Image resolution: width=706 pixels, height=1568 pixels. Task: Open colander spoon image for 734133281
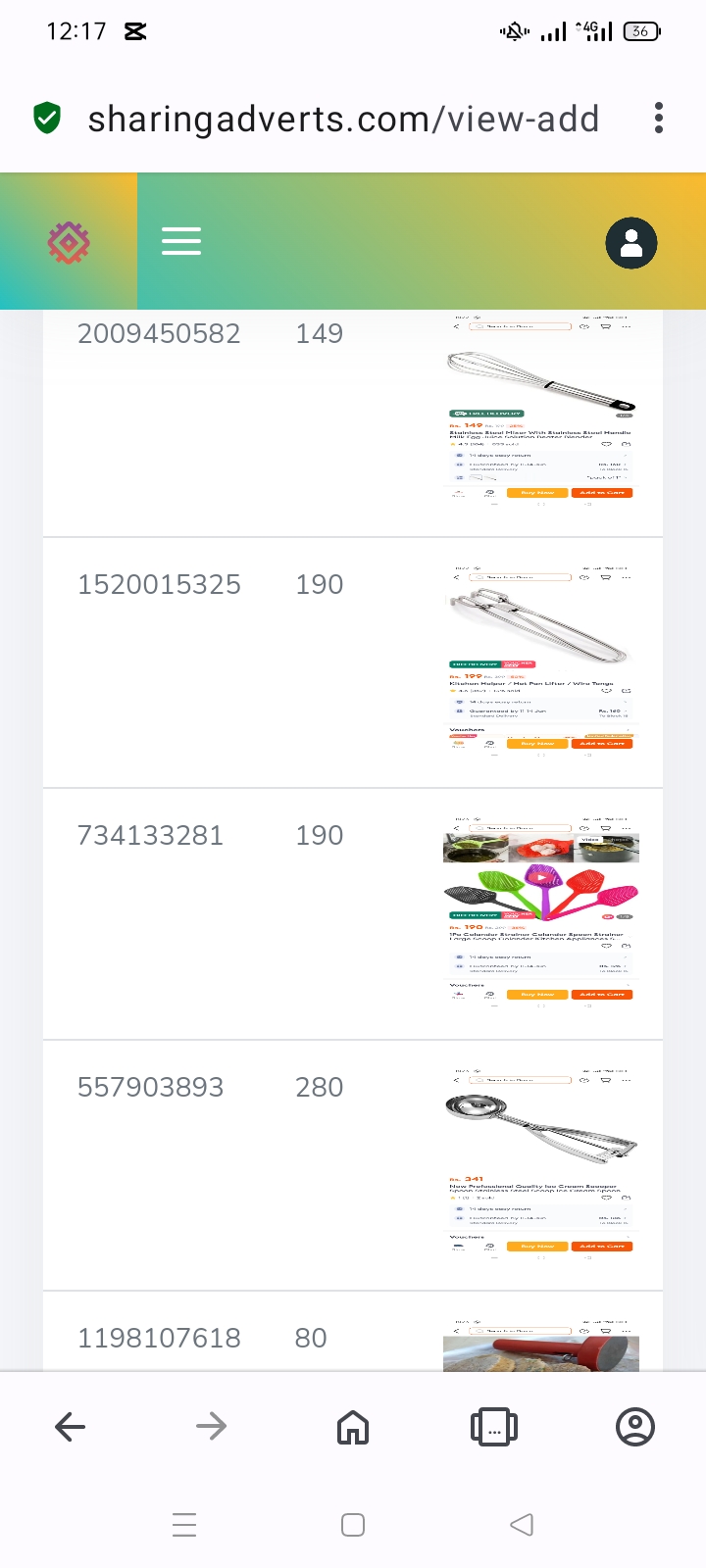541,909
